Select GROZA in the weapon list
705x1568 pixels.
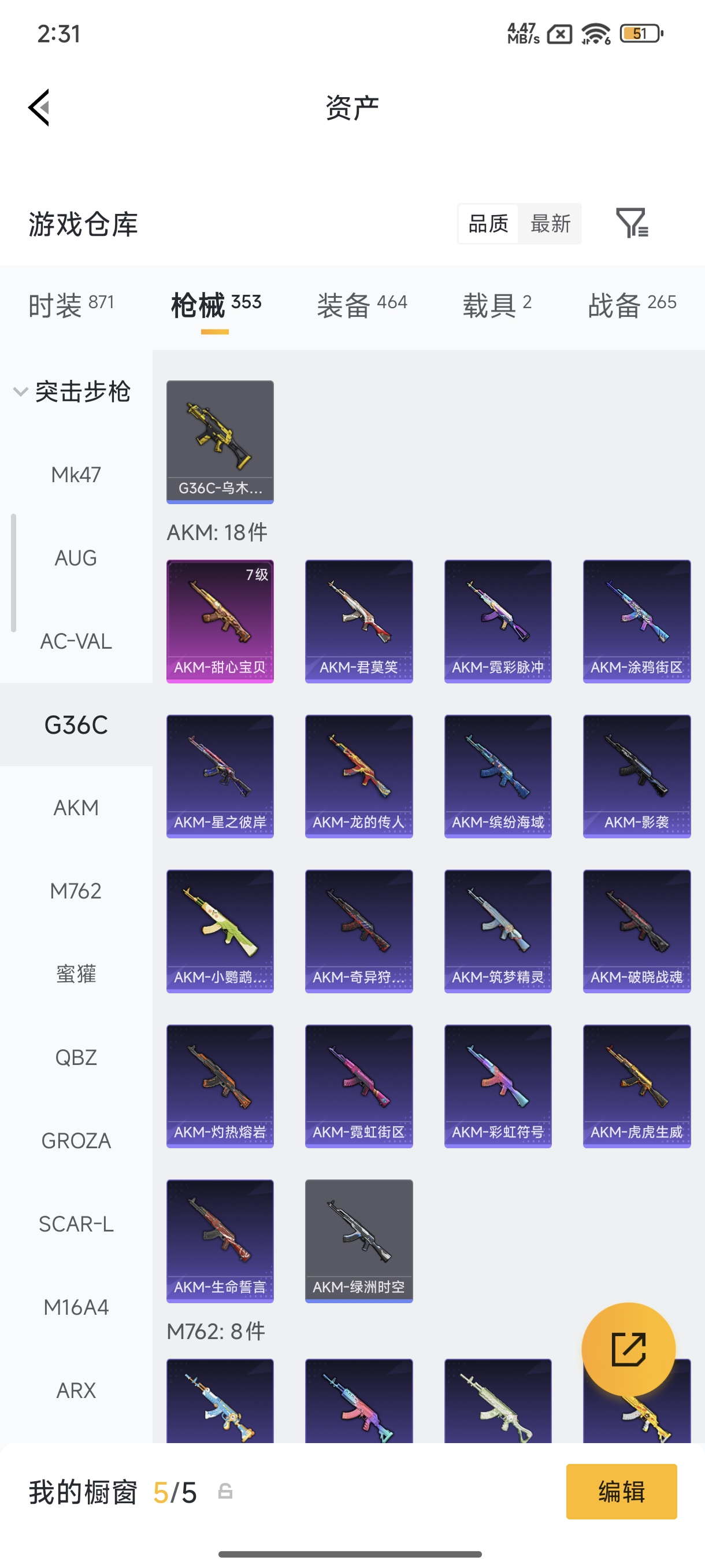[76, 1141]
